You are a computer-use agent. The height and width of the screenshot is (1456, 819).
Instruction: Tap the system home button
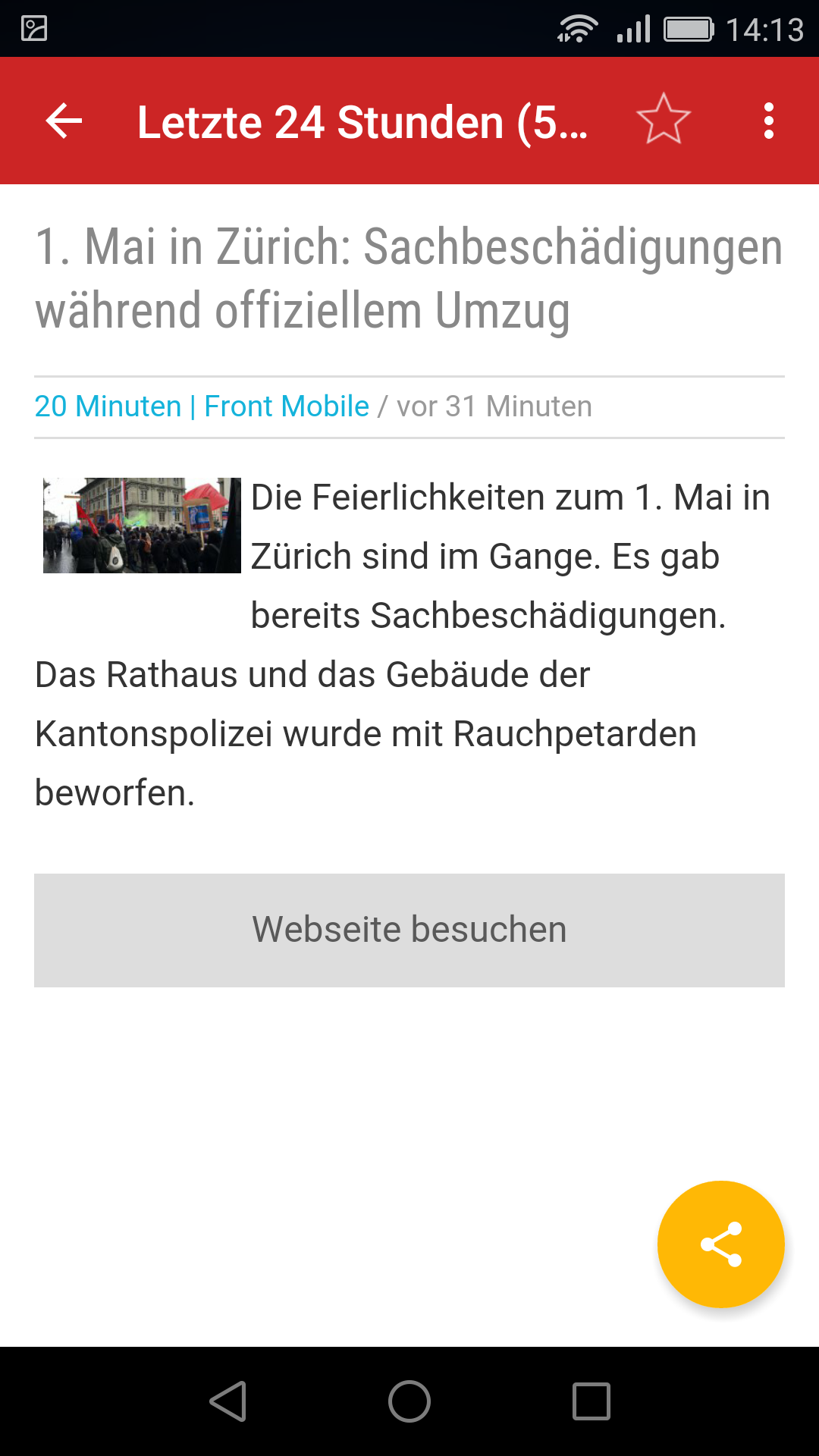[409, 1401]
